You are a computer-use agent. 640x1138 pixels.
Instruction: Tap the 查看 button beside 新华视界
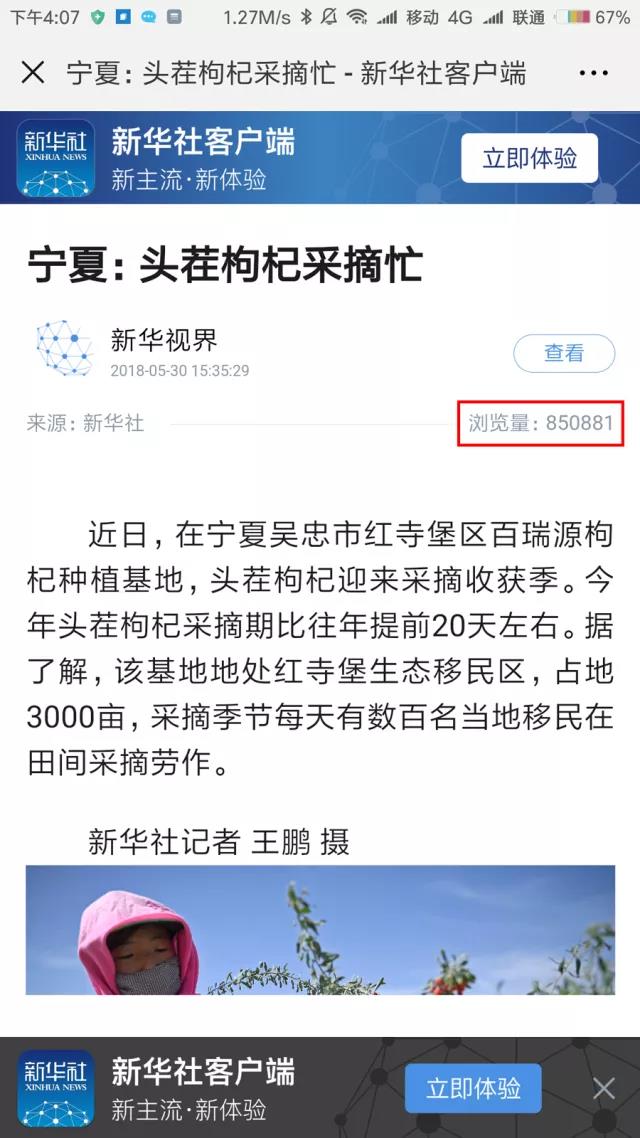tap(564, 353)
